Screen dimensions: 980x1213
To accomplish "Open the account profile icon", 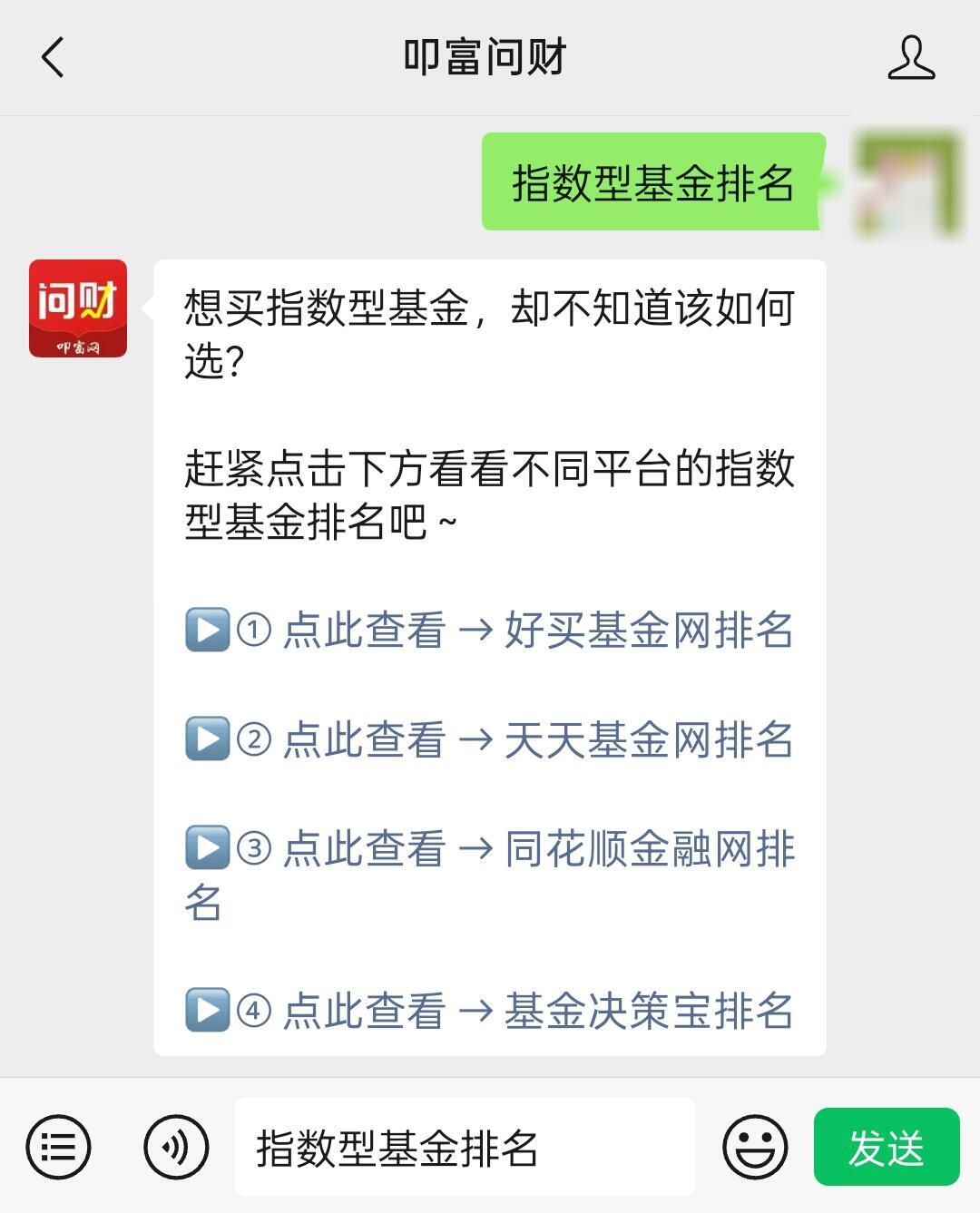I will (910, 57).
